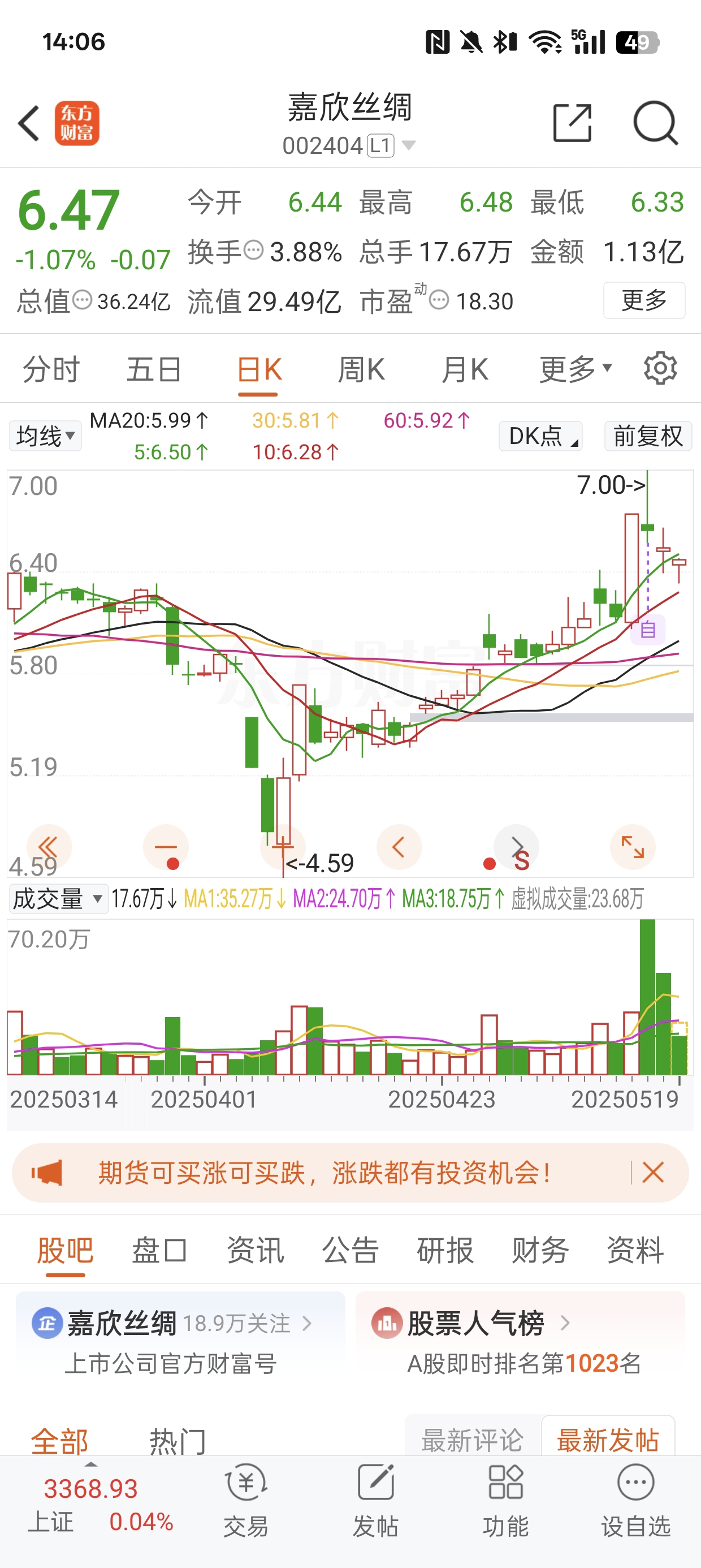Tap 更多 button for more quote data
The width and height of the screenshot is (701, 1568).
644,300
